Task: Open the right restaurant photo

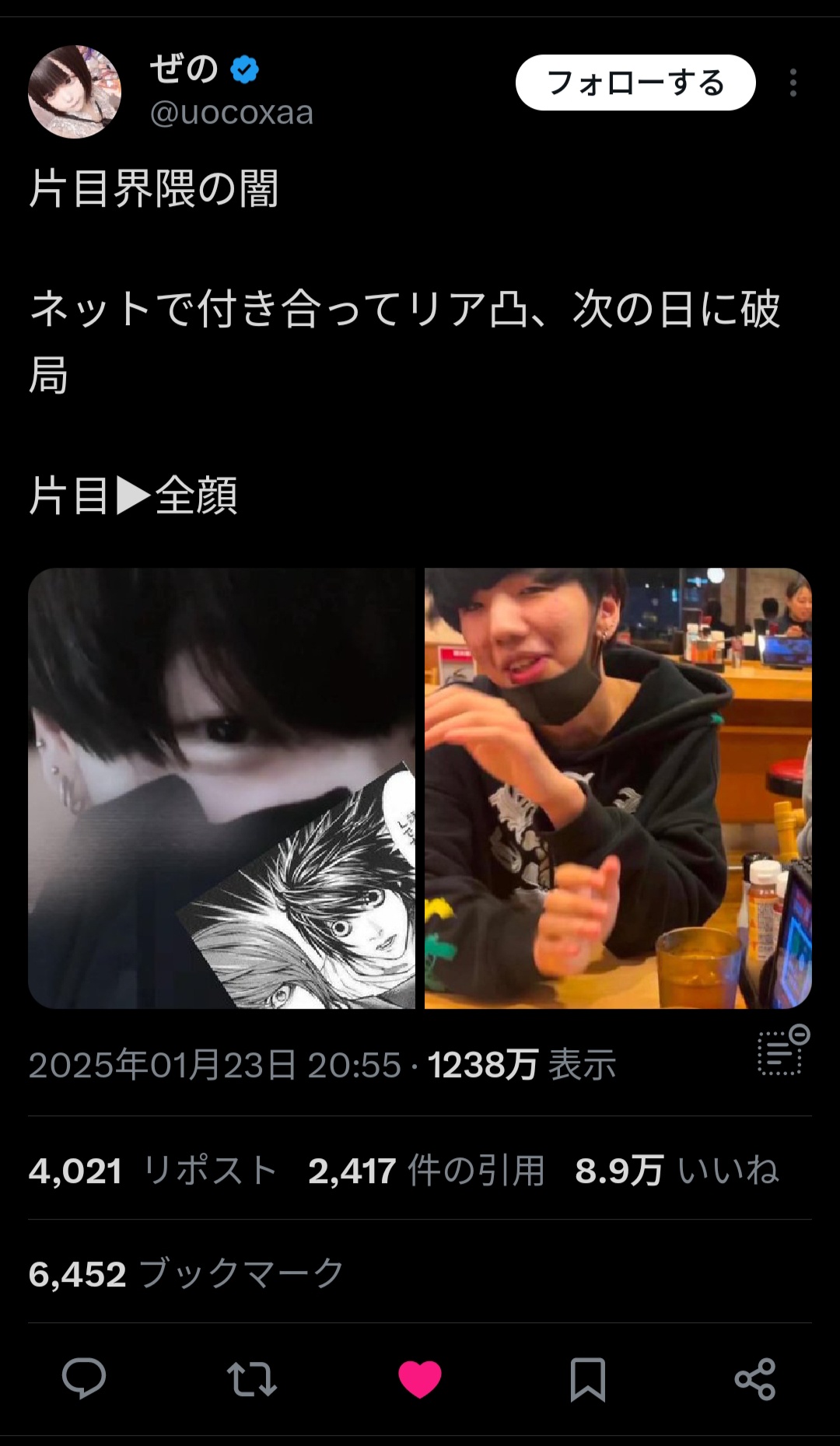Action: [x=618, y=788]
